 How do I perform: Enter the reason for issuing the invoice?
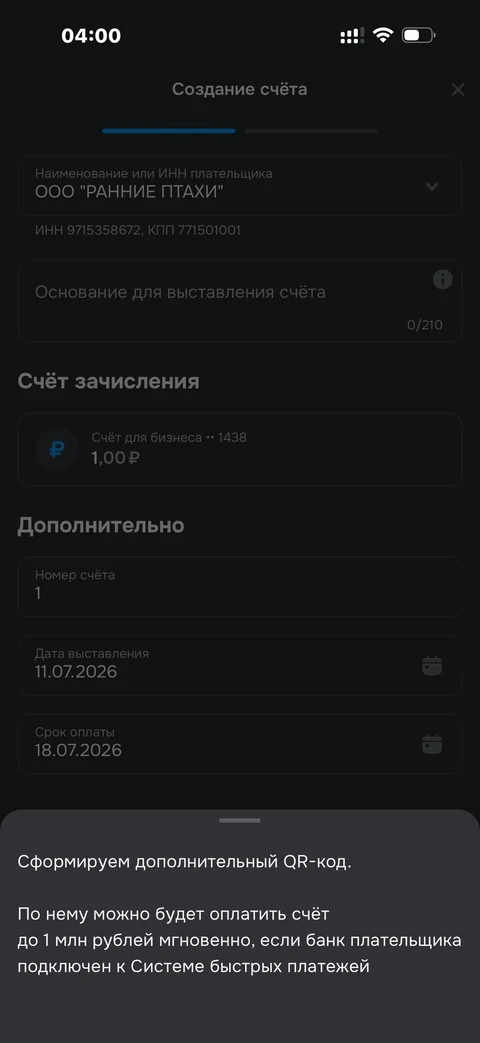(x=239, y=301)
